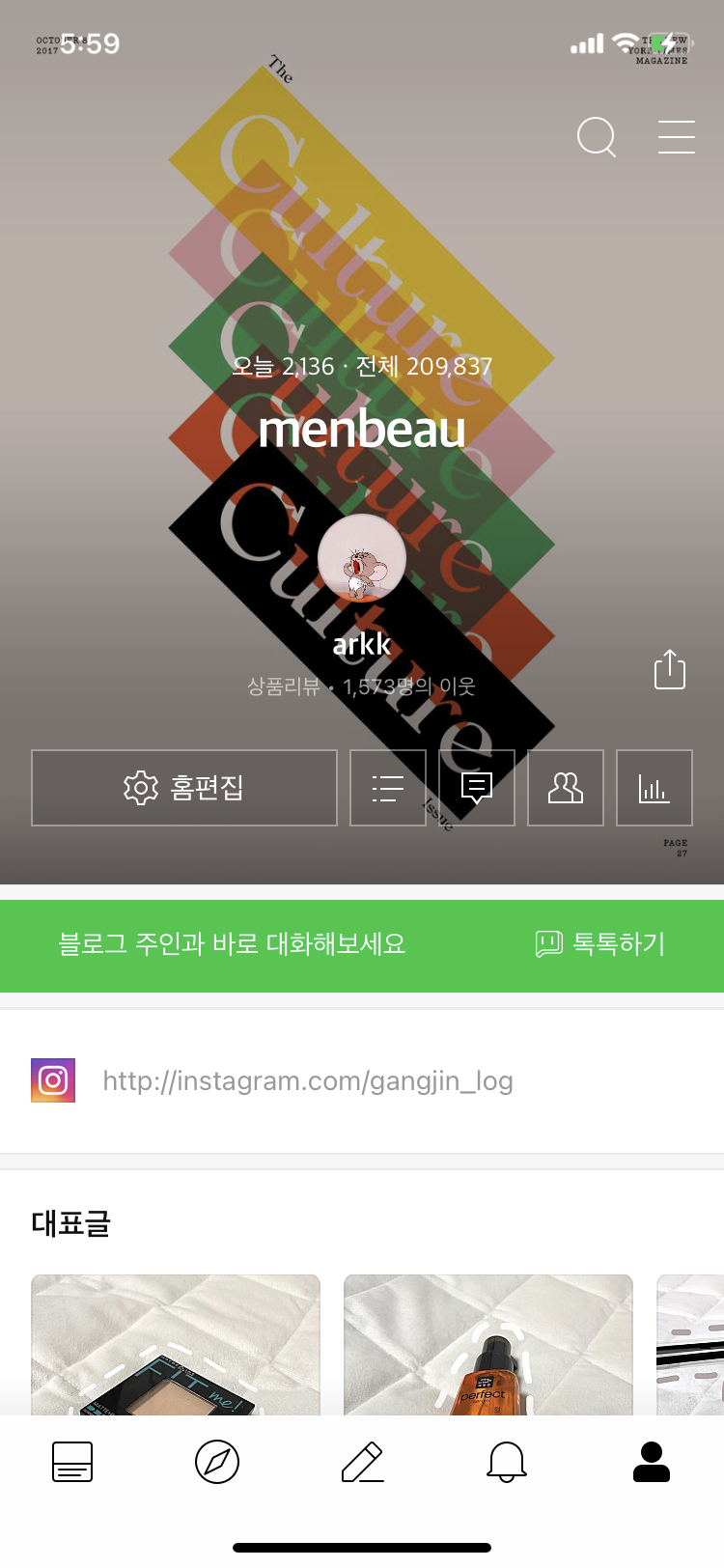Image resolution: width=724 pixels, height=1568 pixels.
Task: Open the hamburger menu
Action: pyautogui.click(x=676, y=137)
